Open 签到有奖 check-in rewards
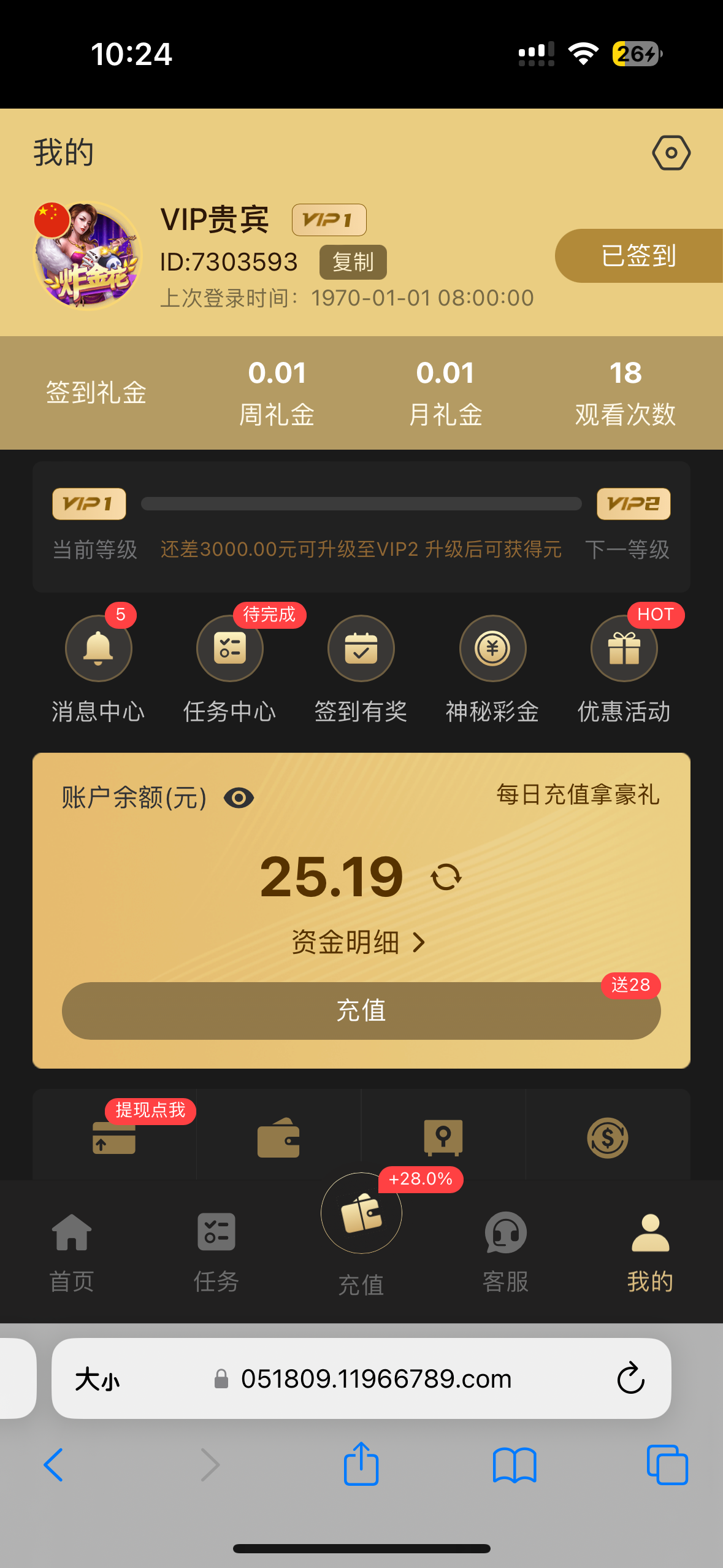The height and width of the screenshot is (1568, 723). point(361,649)
